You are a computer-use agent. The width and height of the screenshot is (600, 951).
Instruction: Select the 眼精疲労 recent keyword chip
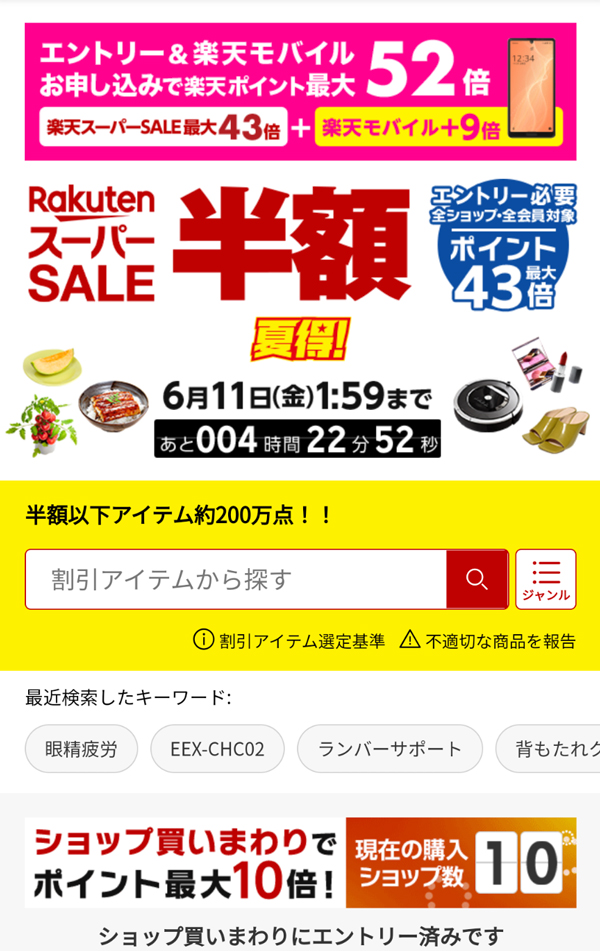coord(81,749)
